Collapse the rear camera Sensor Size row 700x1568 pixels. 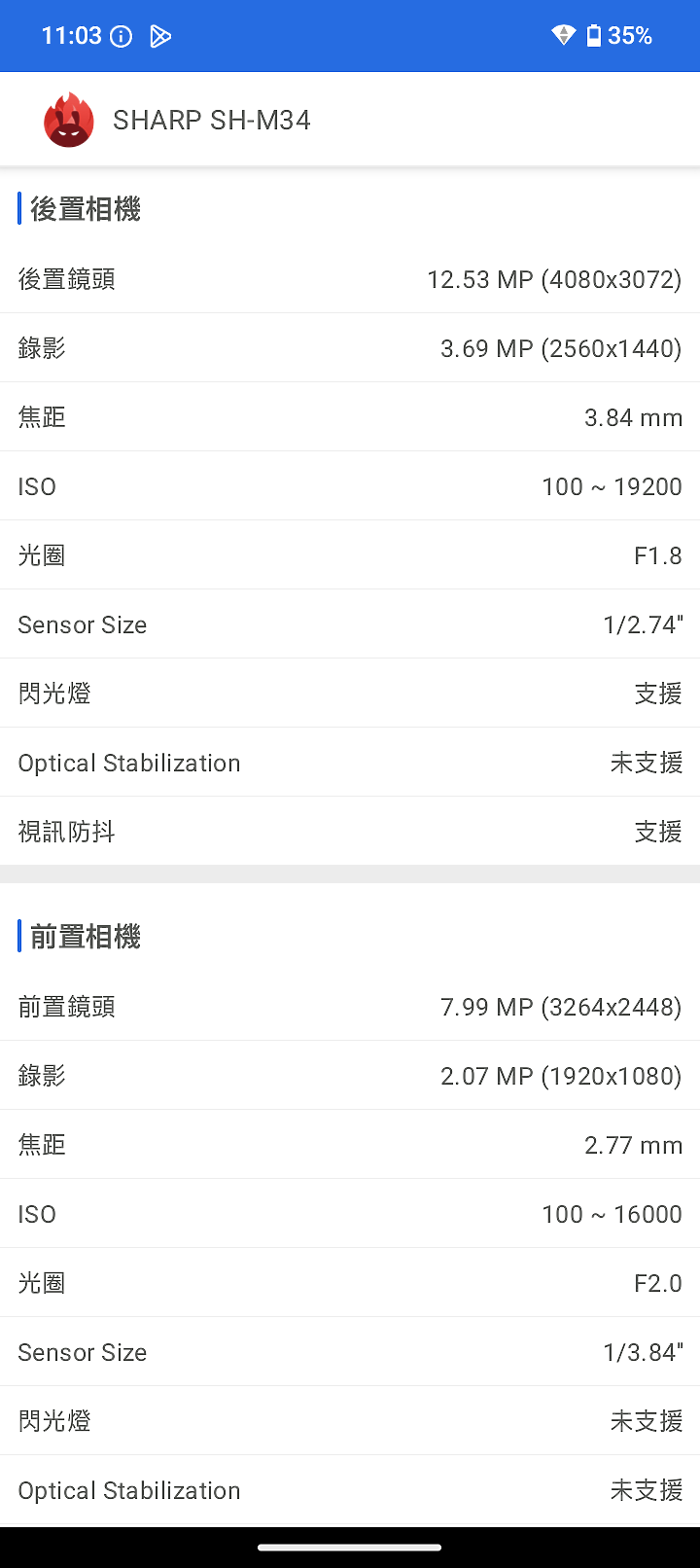[350, 624]
